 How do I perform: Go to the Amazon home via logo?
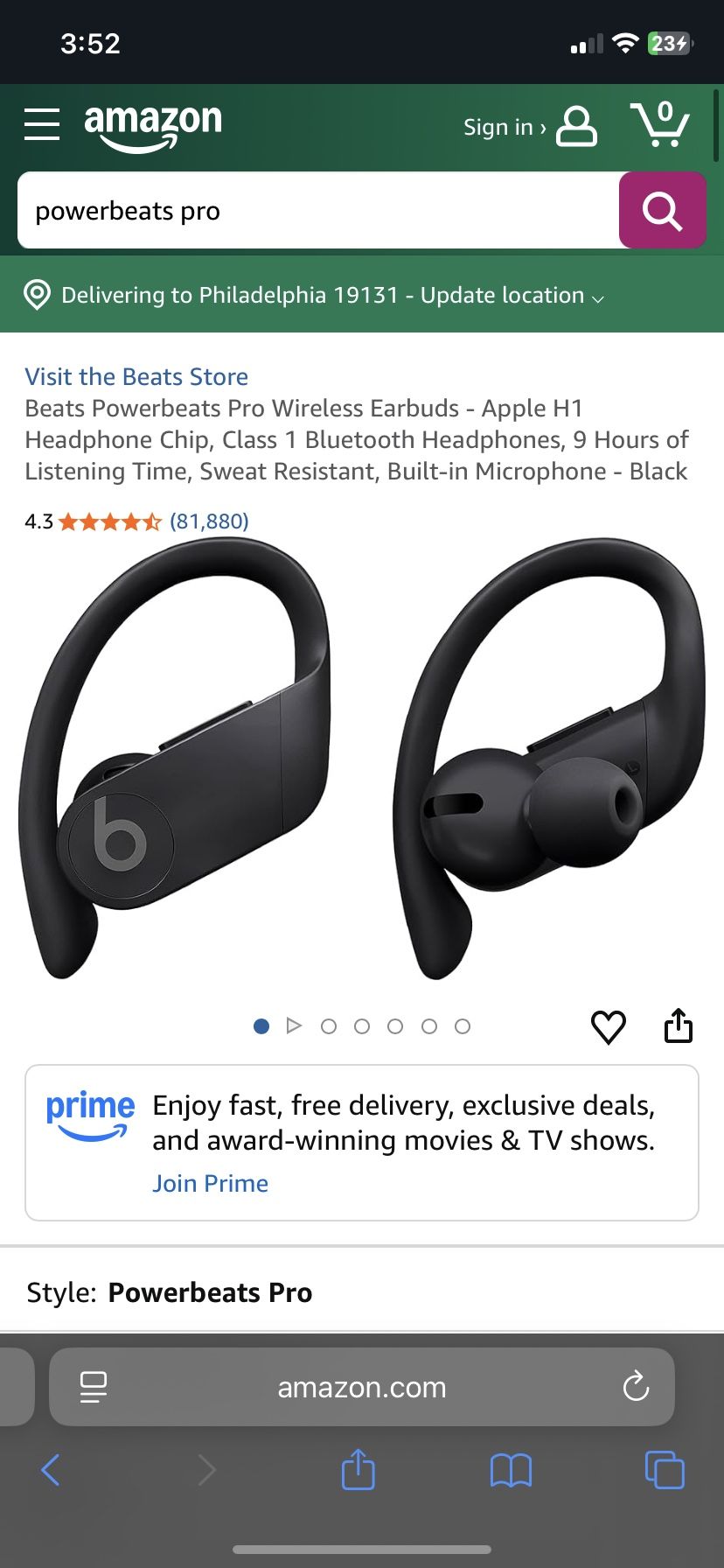pos(154,125)
